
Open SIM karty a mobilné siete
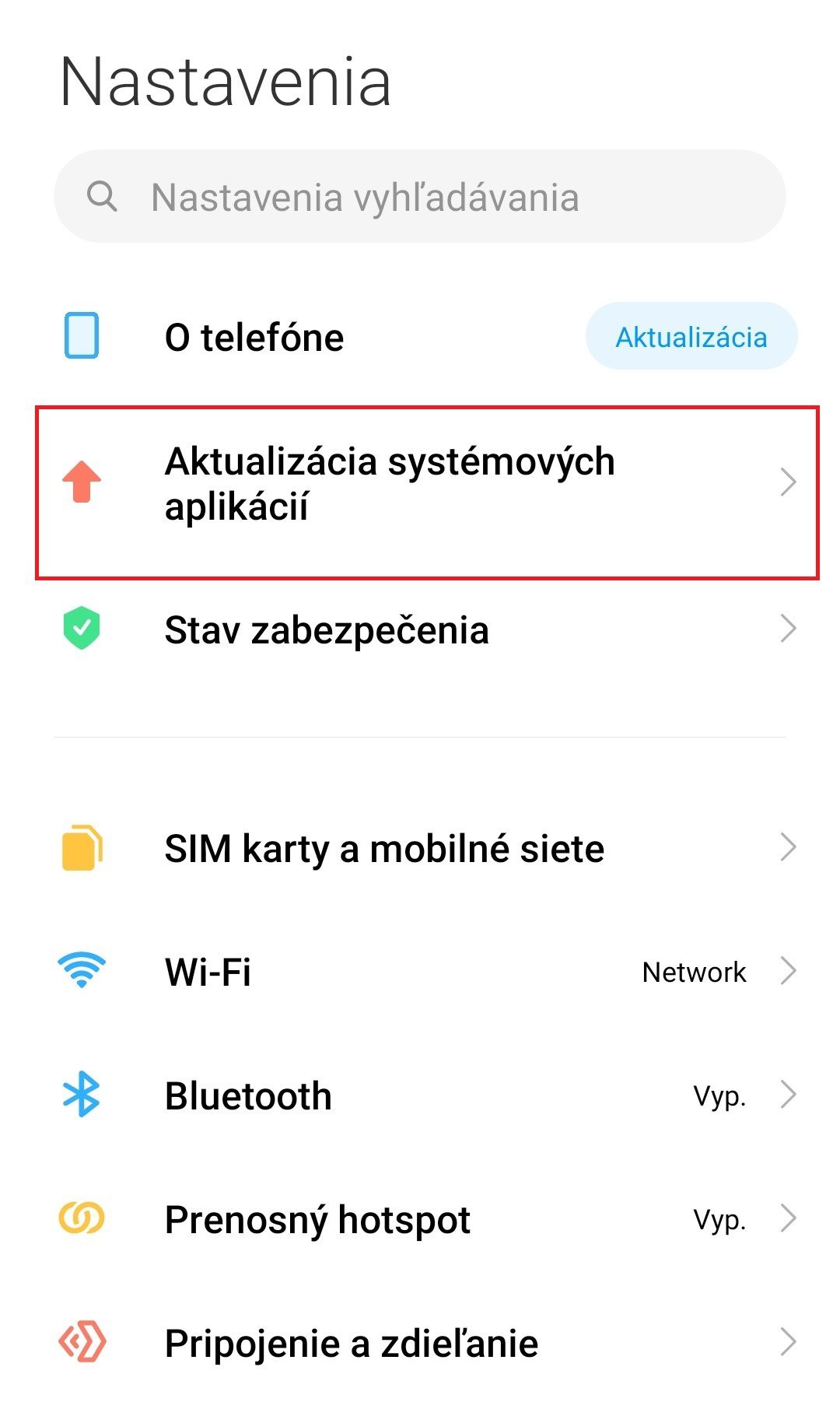tap(420, 848)
